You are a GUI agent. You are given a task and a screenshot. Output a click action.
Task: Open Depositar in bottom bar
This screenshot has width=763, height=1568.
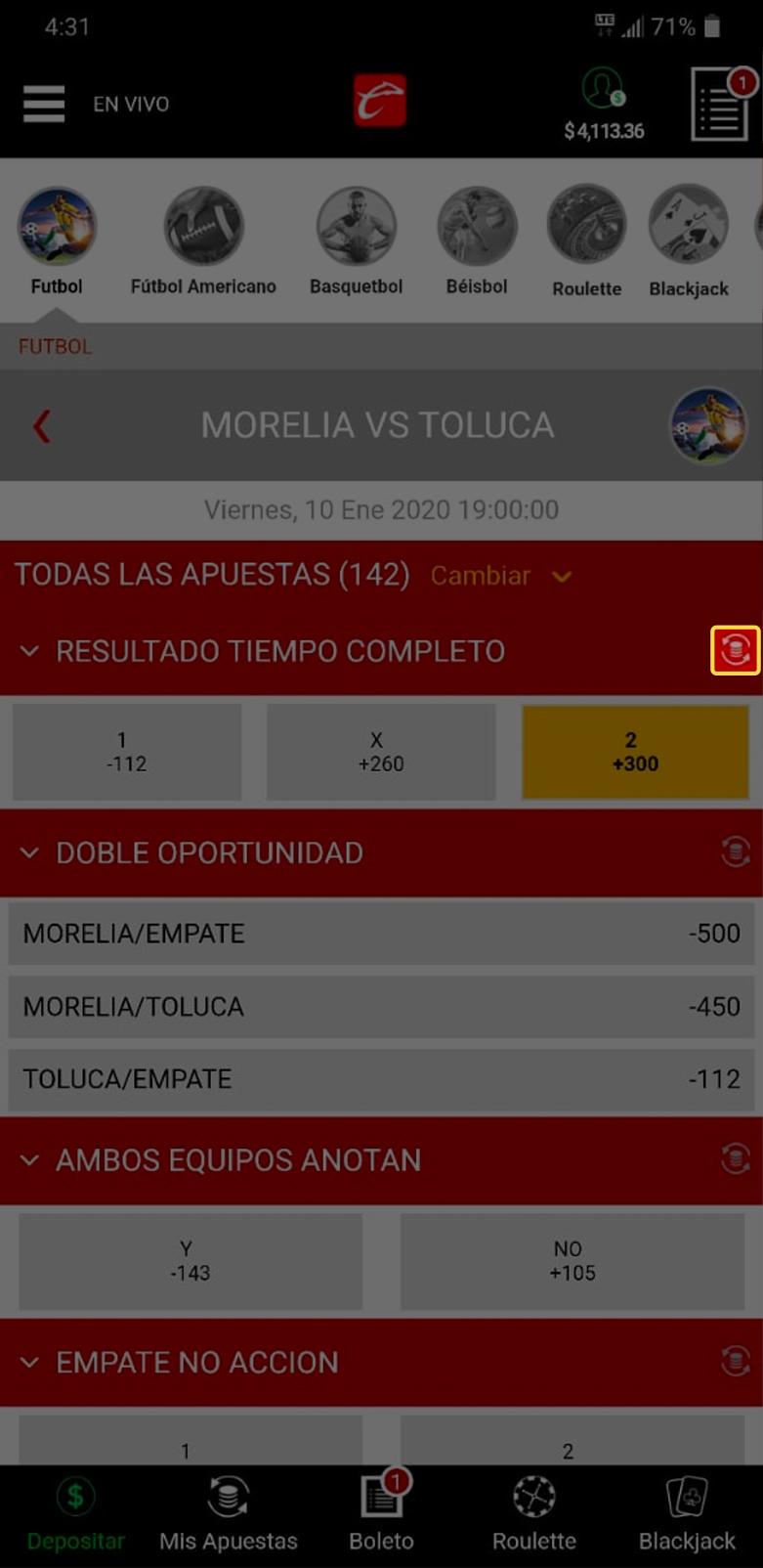coord(76,1515)
